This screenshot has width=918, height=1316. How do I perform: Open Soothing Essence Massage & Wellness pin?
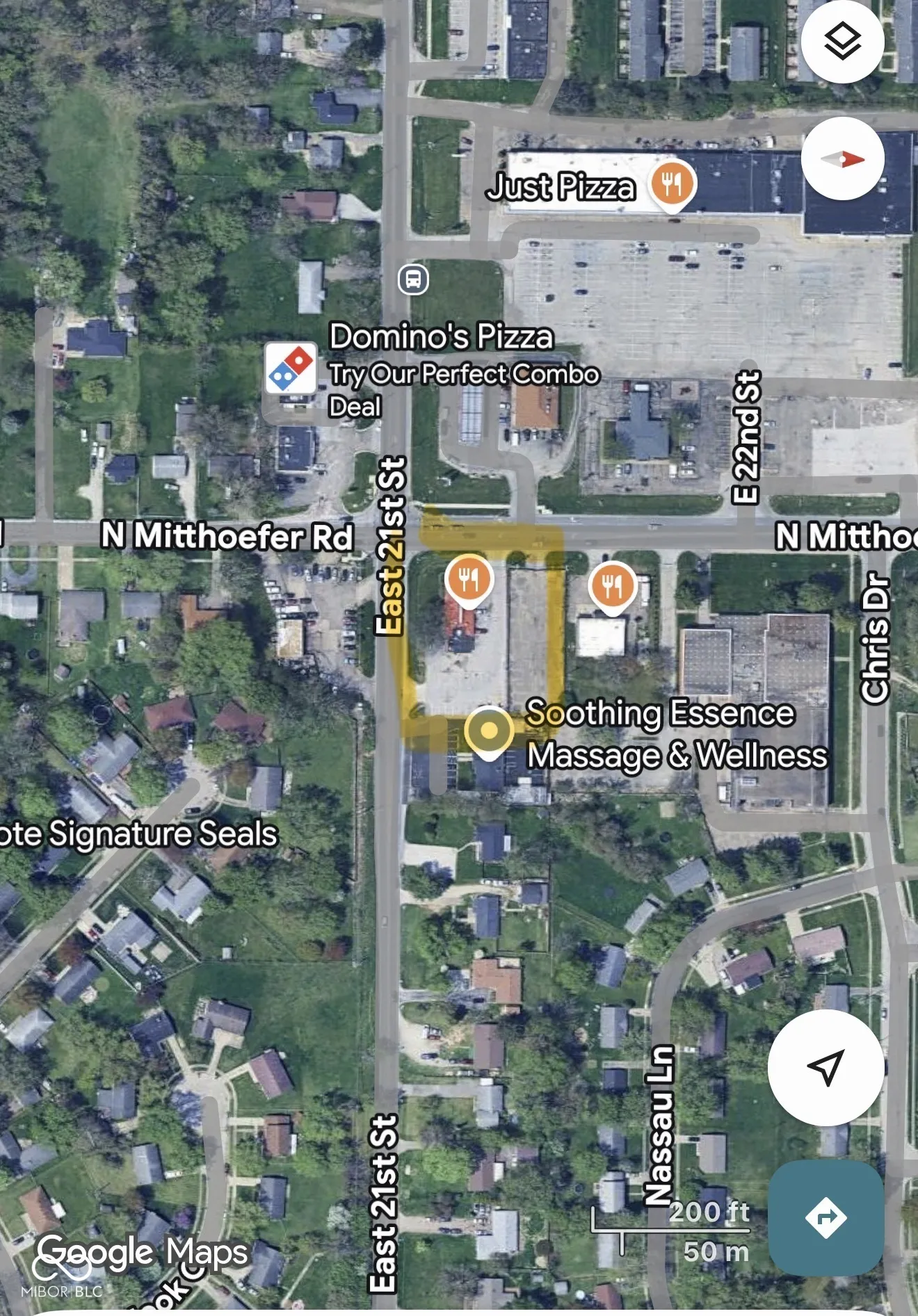coord(489,731)
